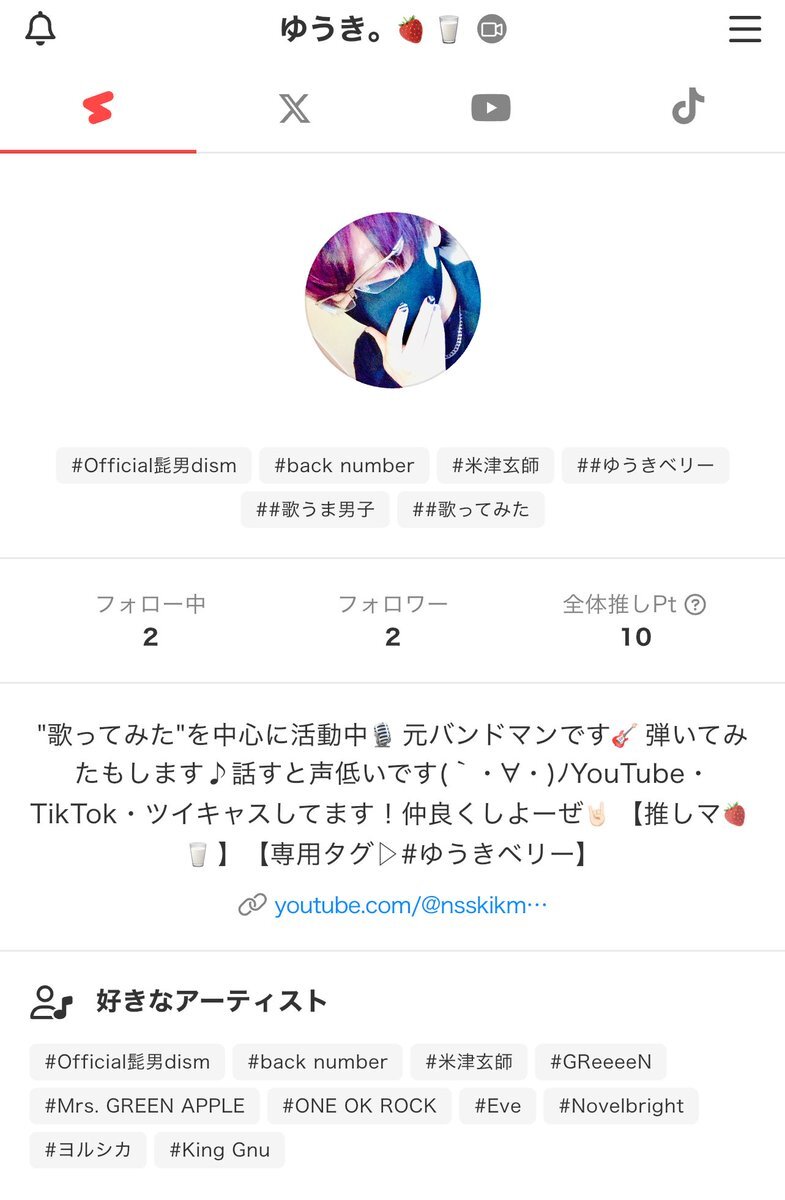785x1200 pixels.
Task: Open the hamburger menu
Action: pos(745,29)
